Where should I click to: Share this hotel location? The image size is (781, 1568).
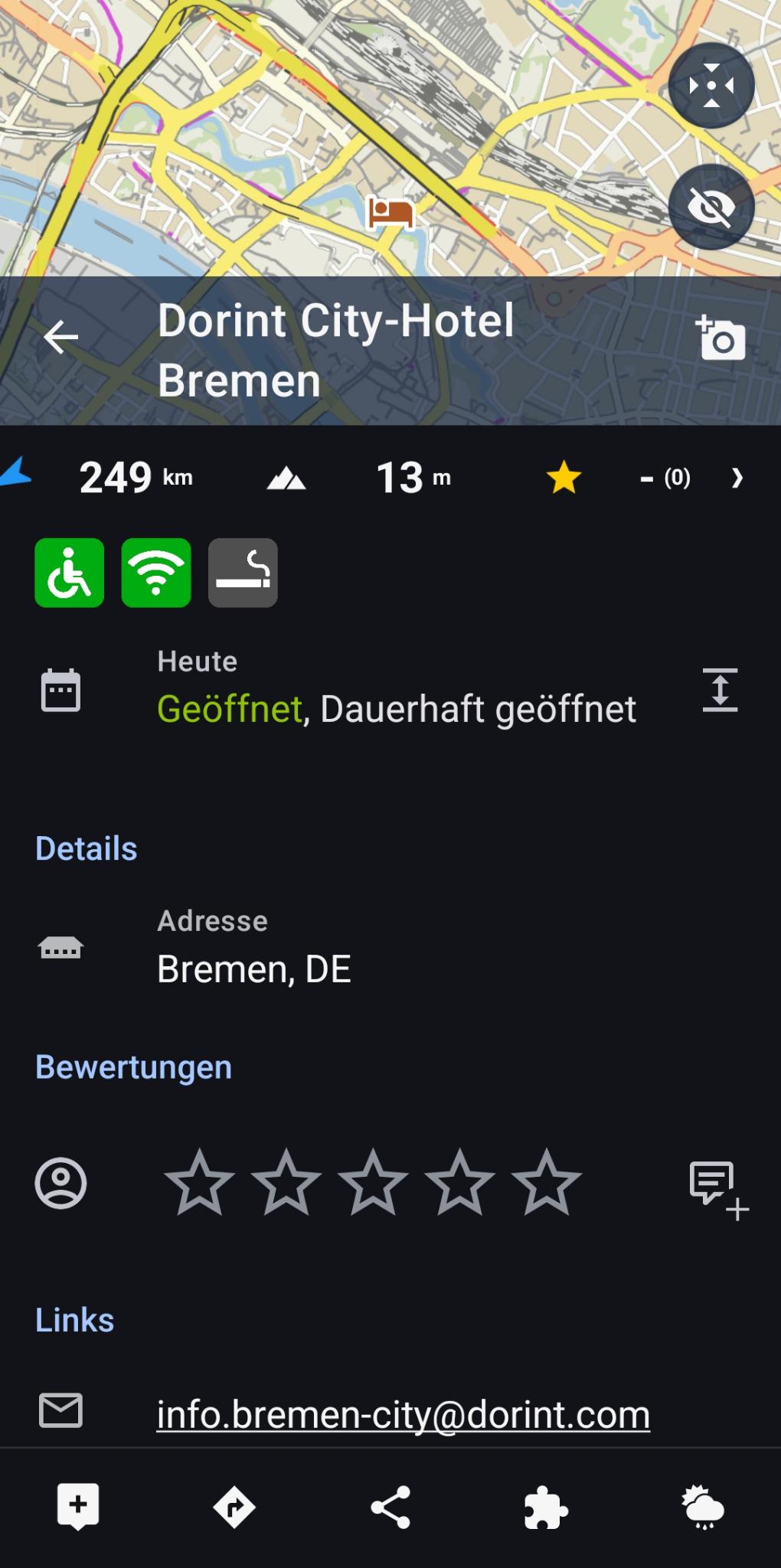(390, 1507)
